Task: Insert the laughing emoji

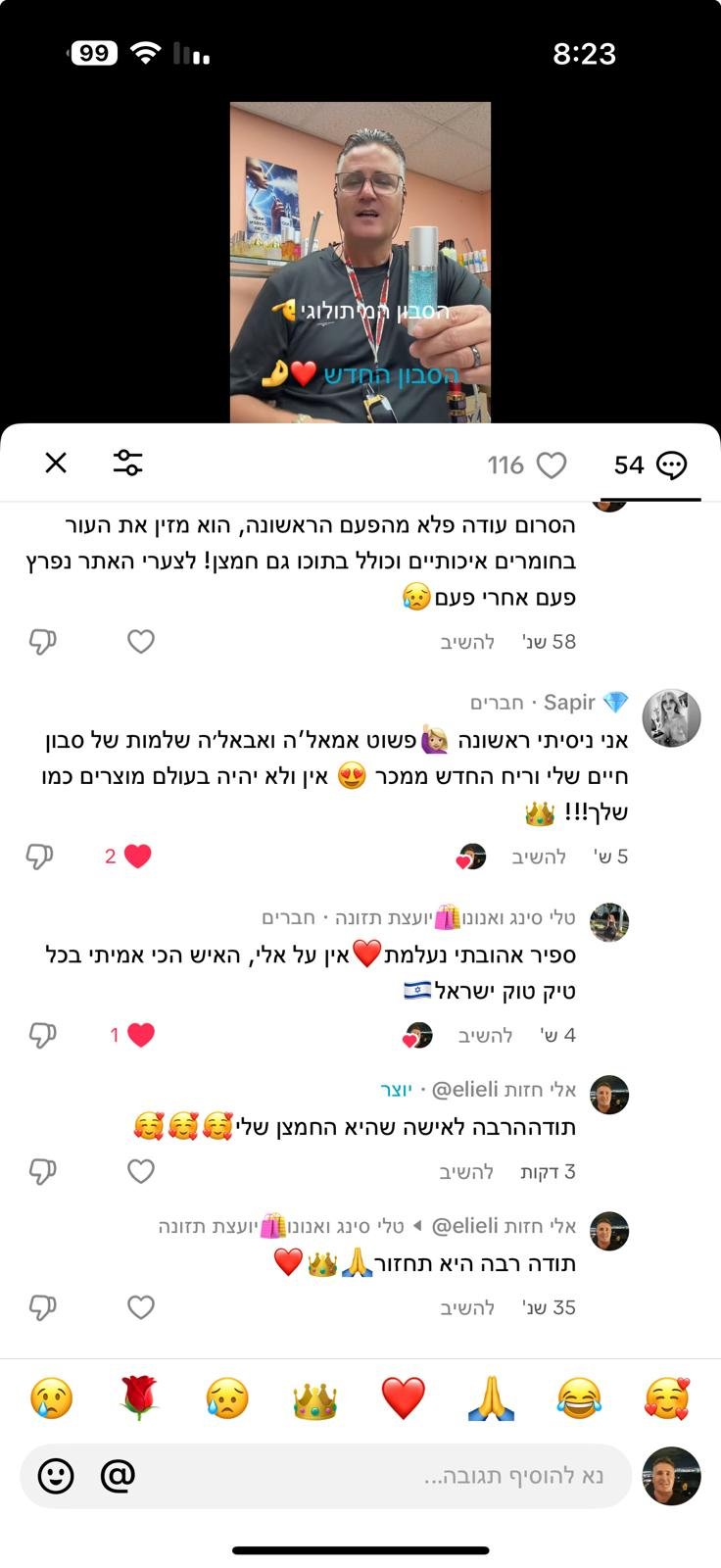Action: 578,1398
